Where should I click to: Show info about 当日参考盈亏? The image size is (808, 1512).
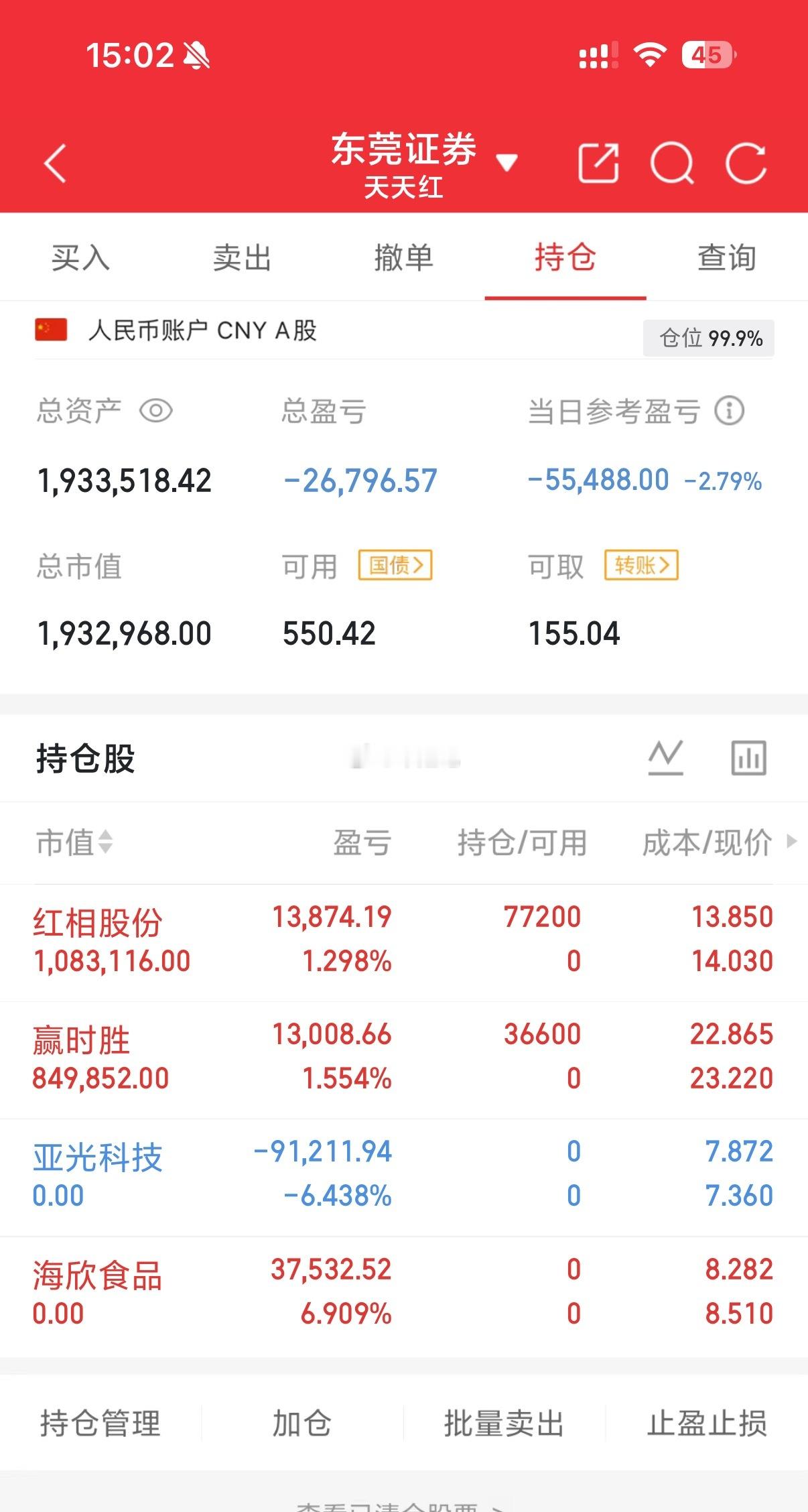[x=729, y=410]
